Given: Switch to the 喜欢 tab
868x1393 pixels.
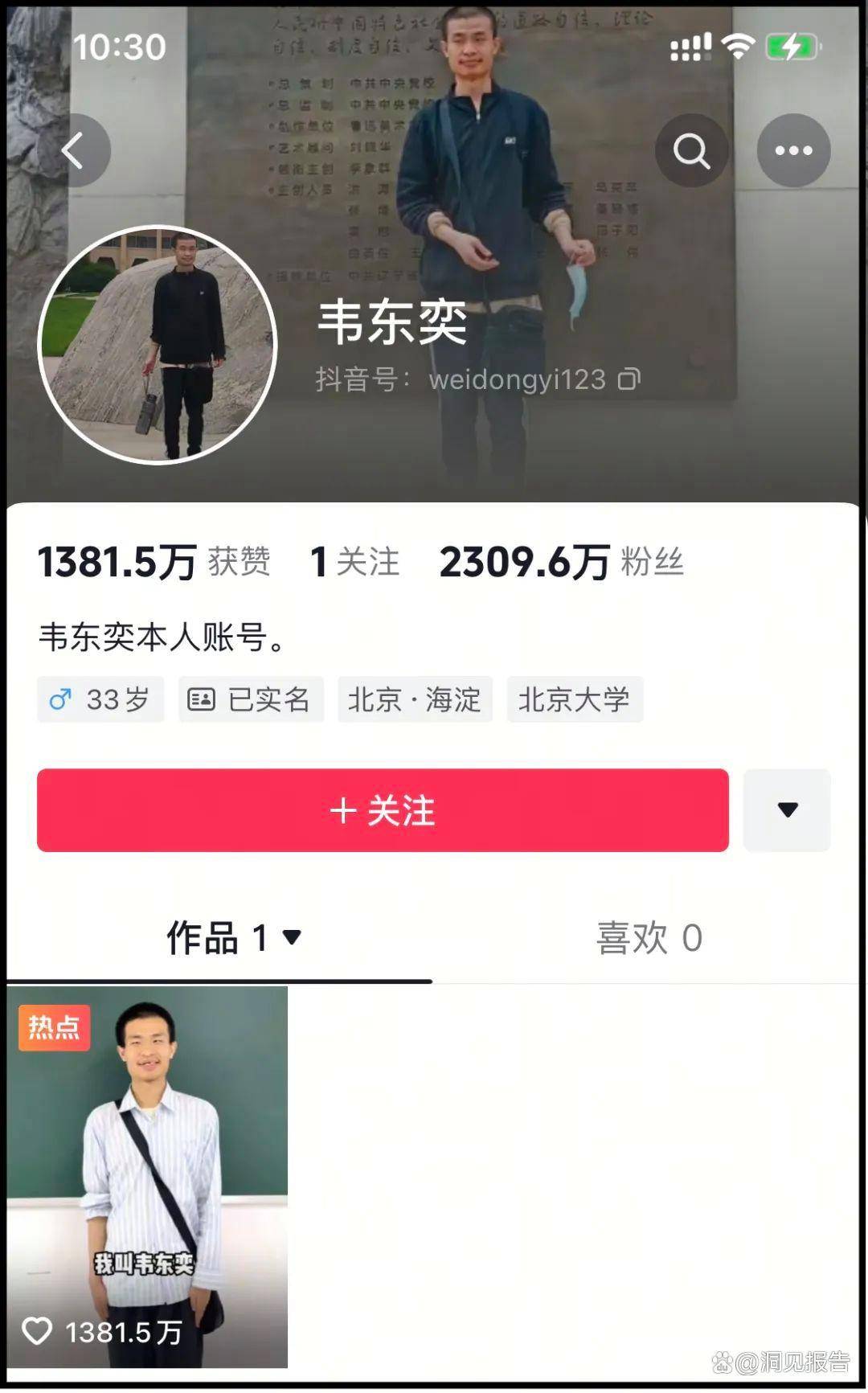Looking at the screenshot, I should [x=649, y=938].
